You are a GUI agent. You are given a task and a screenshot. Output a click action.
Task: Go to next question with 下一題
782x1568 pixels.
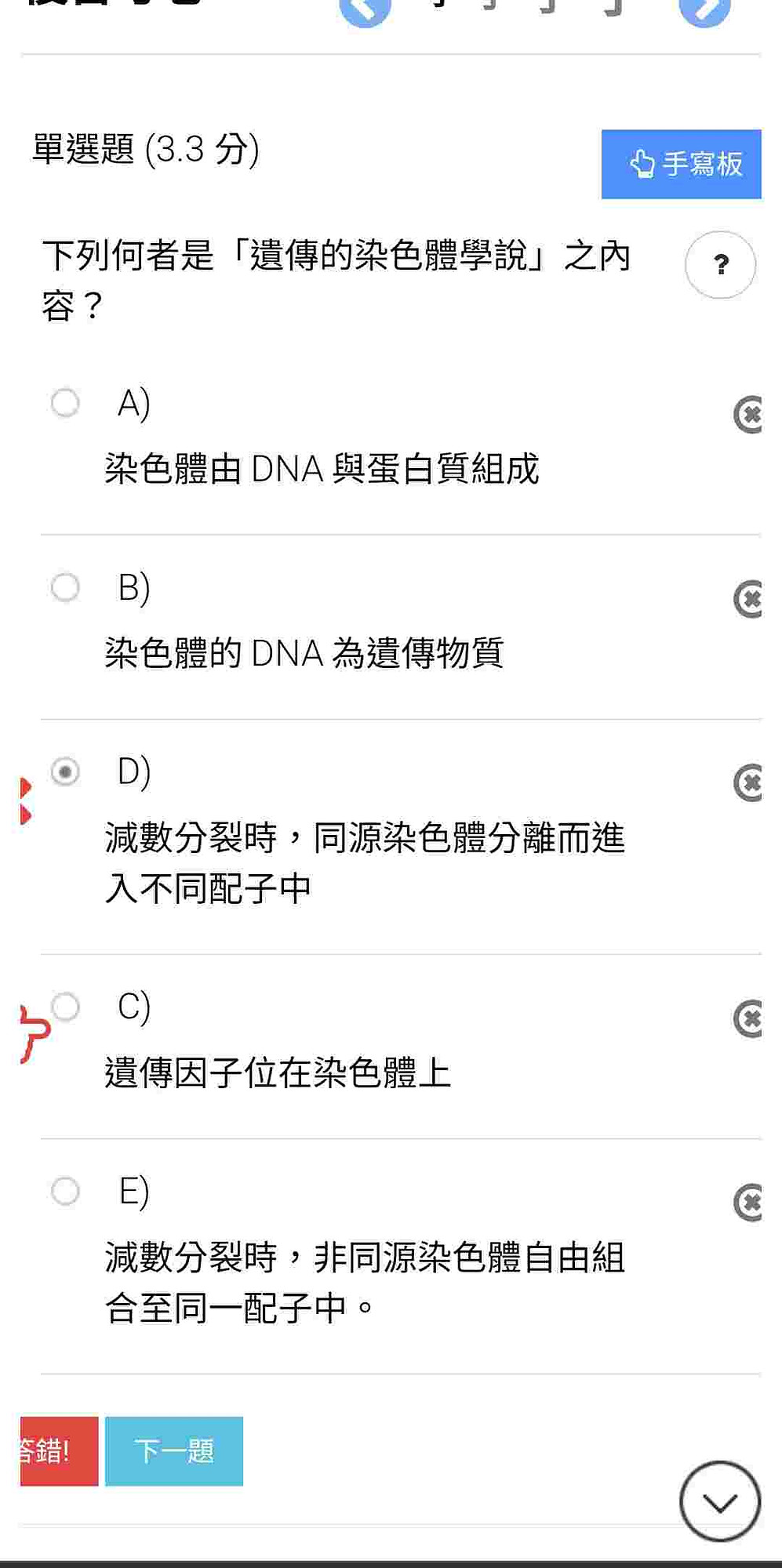coord(174,1451)
